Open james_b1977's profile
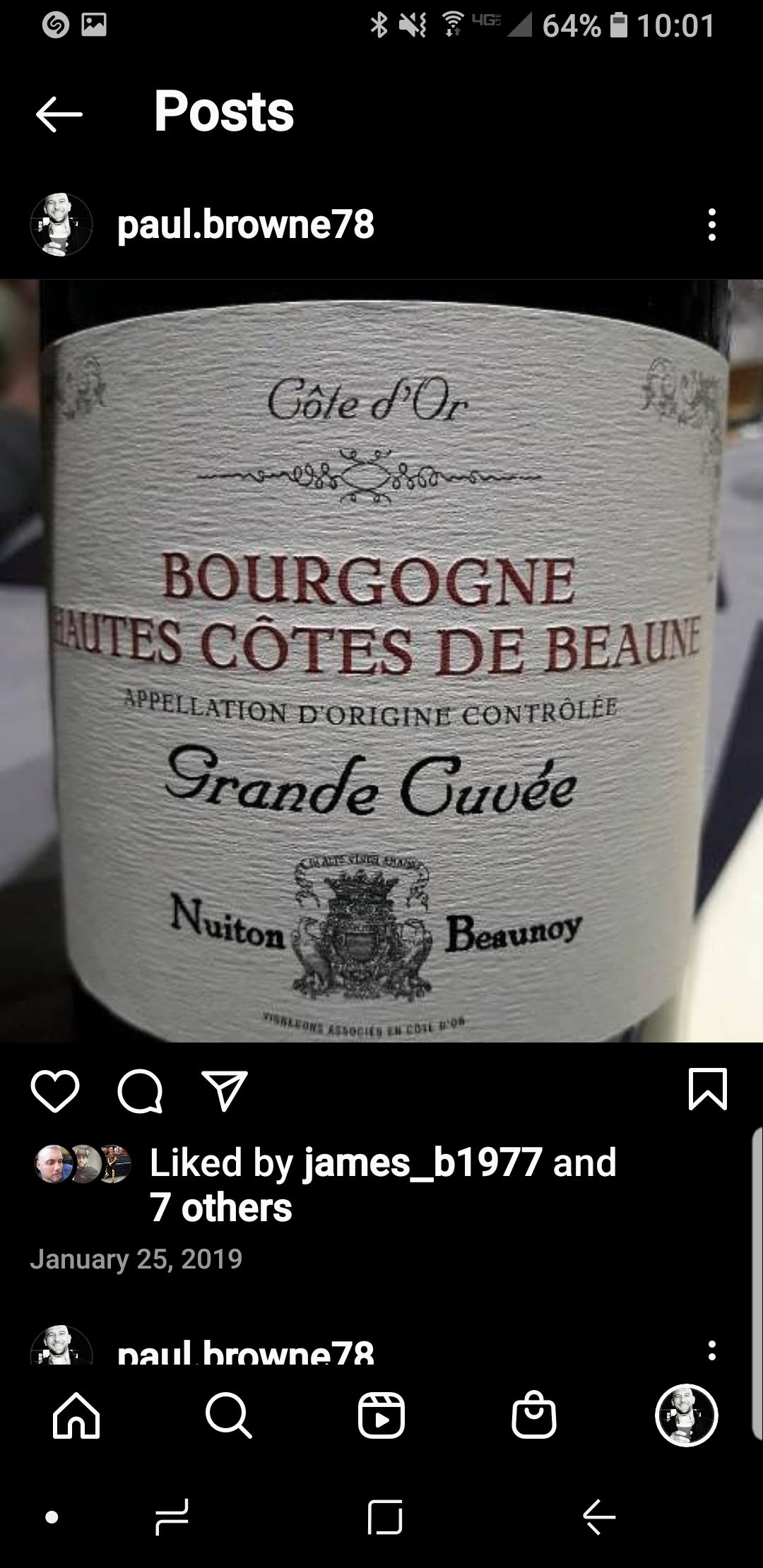 click(x=422, y=1163)
